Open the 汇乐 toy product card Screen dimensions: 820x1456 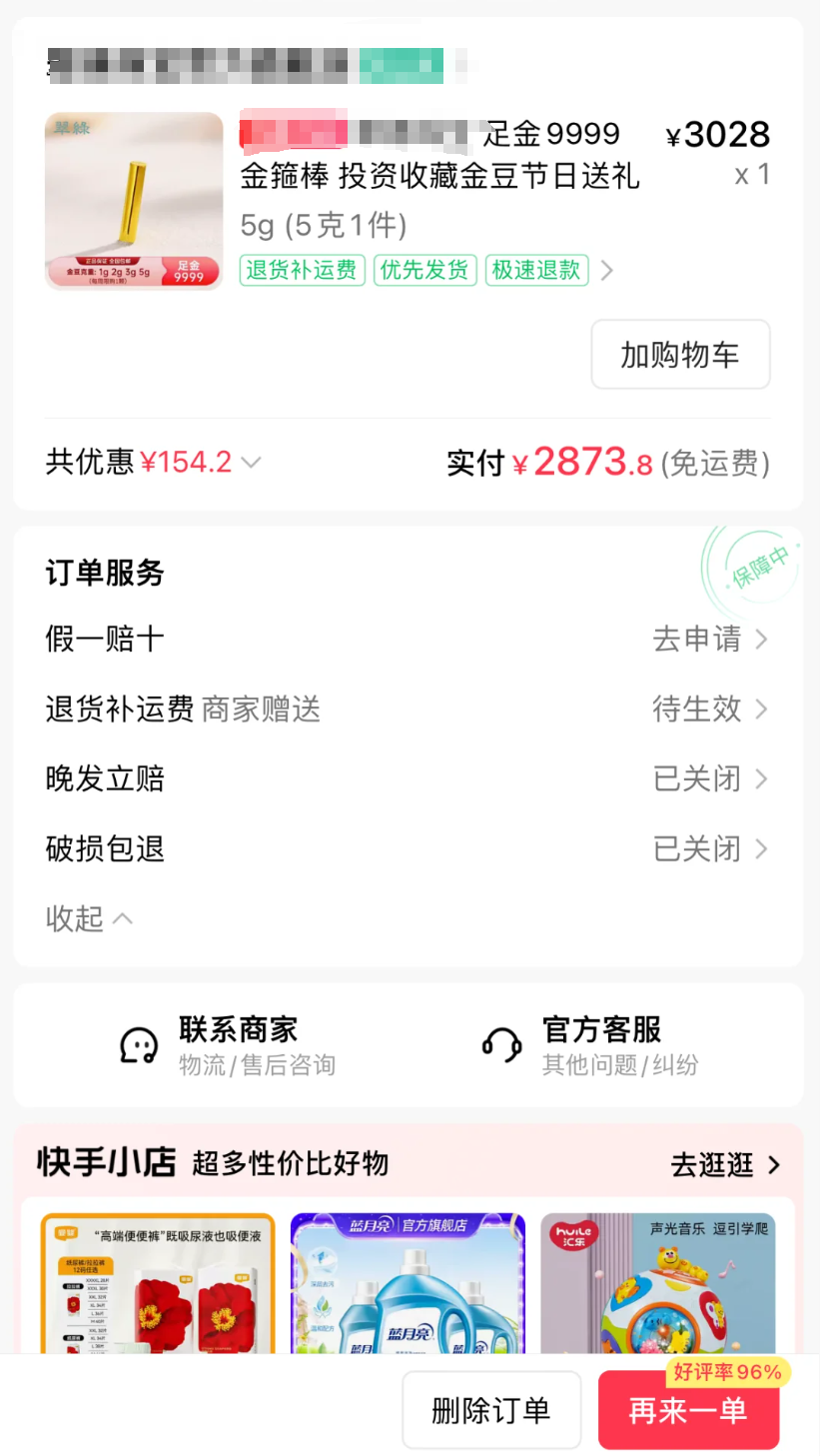coord(658,1284)
